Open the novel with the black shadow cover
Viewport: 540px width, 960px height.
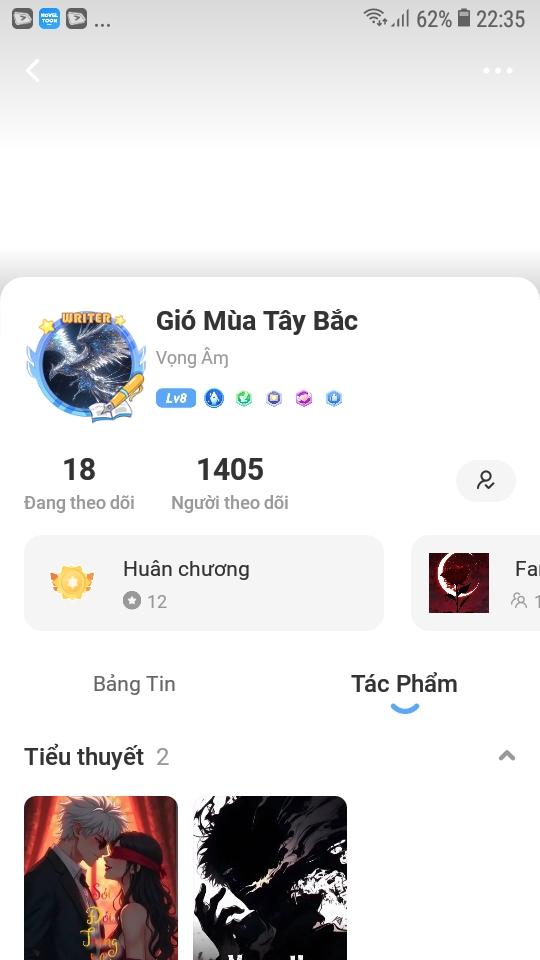(x=270, y=878)
